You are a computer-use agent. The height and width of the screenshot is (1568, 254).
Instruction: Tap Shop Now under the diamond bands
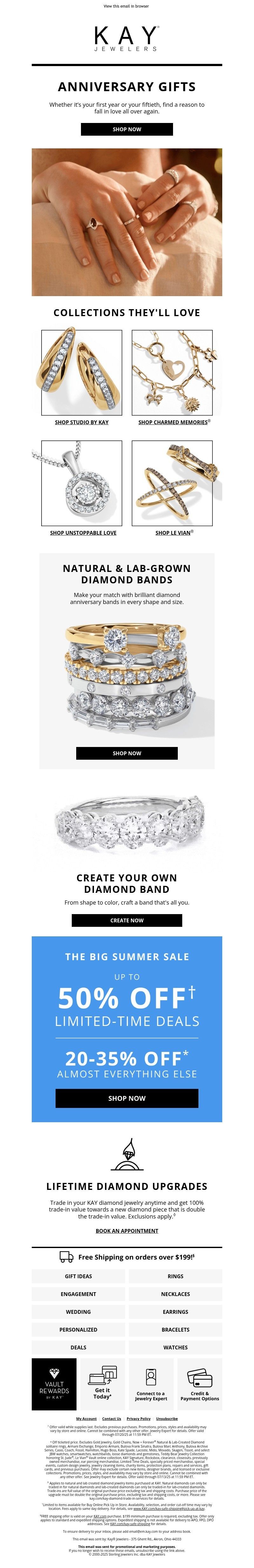pyautogui.click(x=126, y=753)
